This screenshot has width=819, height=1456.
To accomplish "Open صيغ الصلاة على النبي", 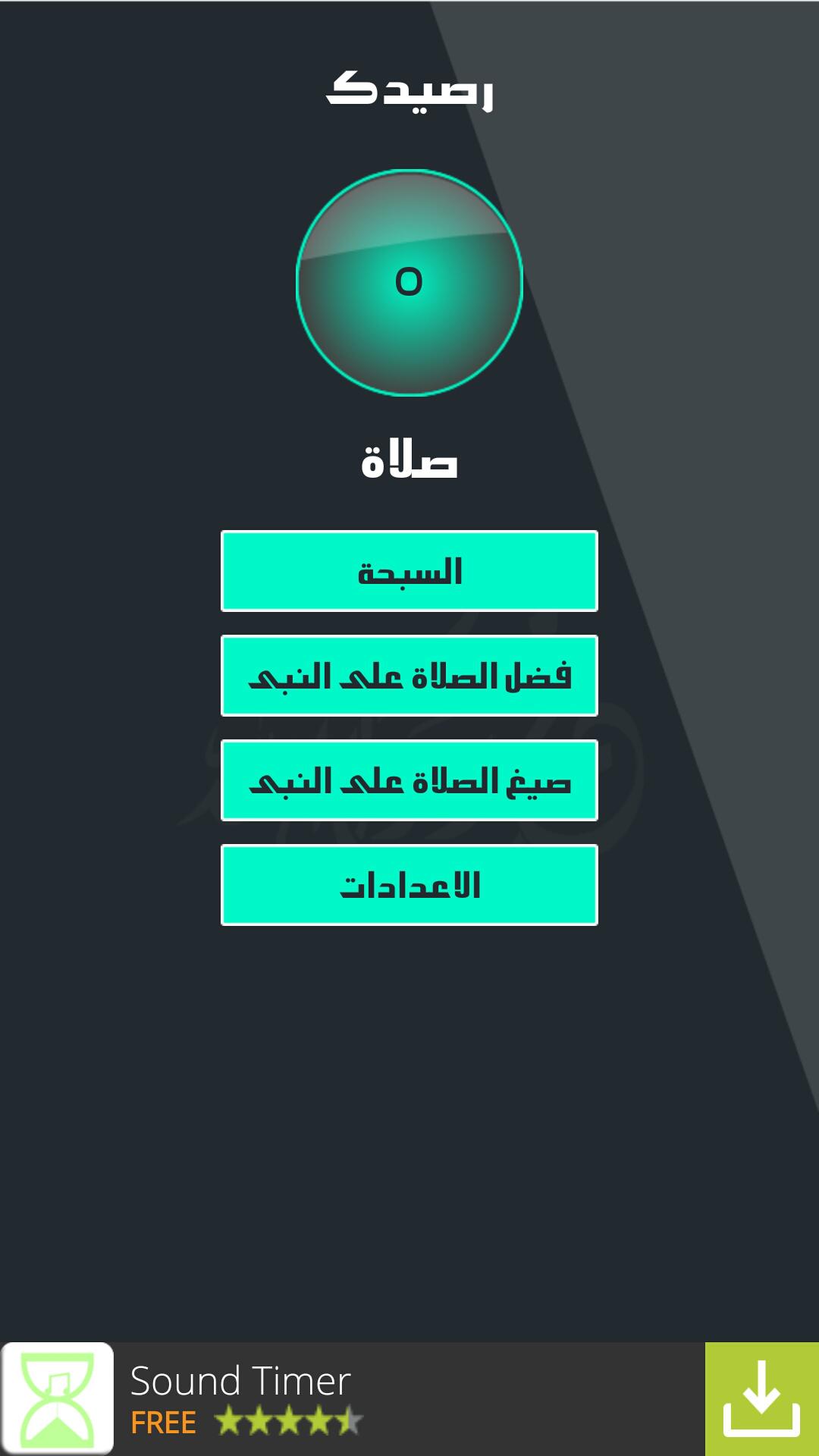I will 409,780.
